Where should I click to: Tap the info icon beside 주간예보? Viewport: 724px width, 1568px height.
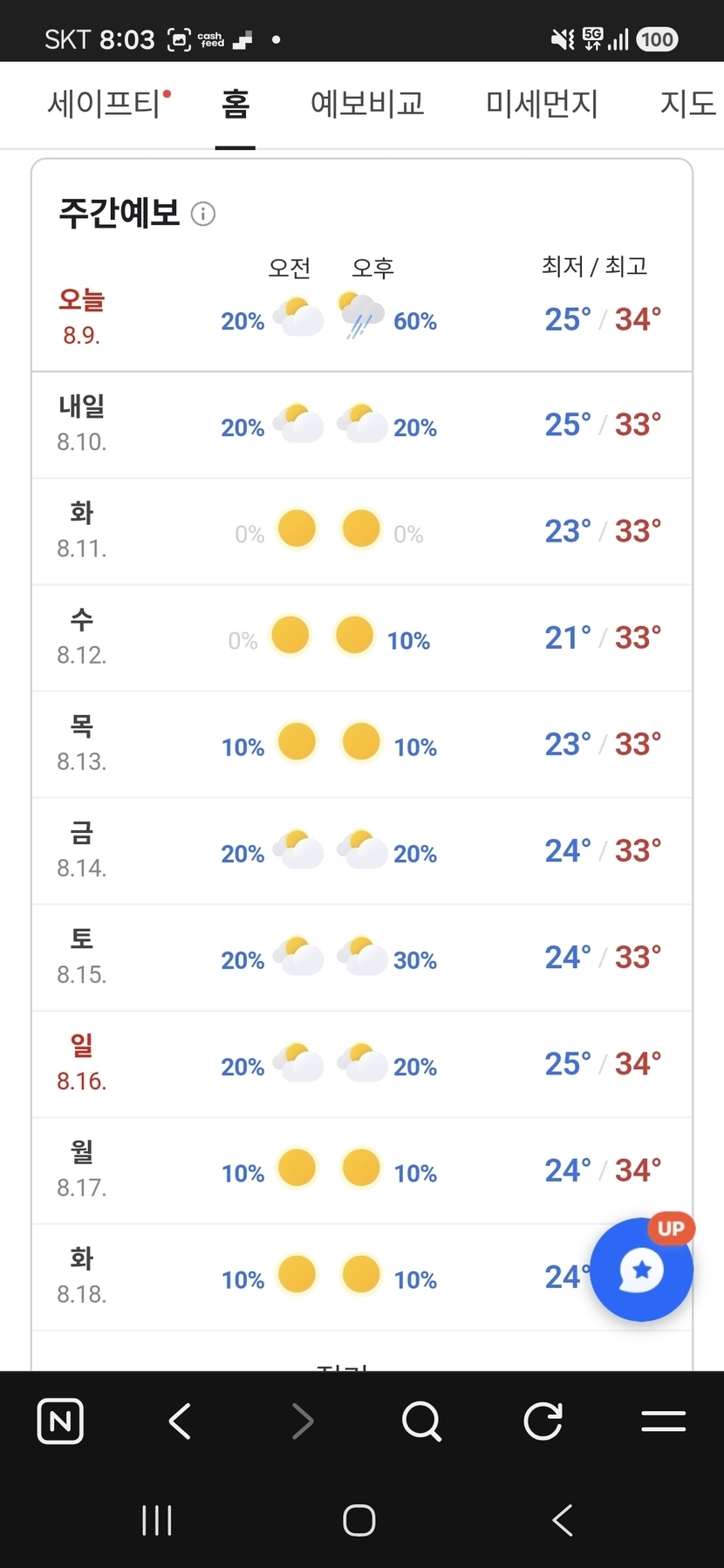[203, 214]
